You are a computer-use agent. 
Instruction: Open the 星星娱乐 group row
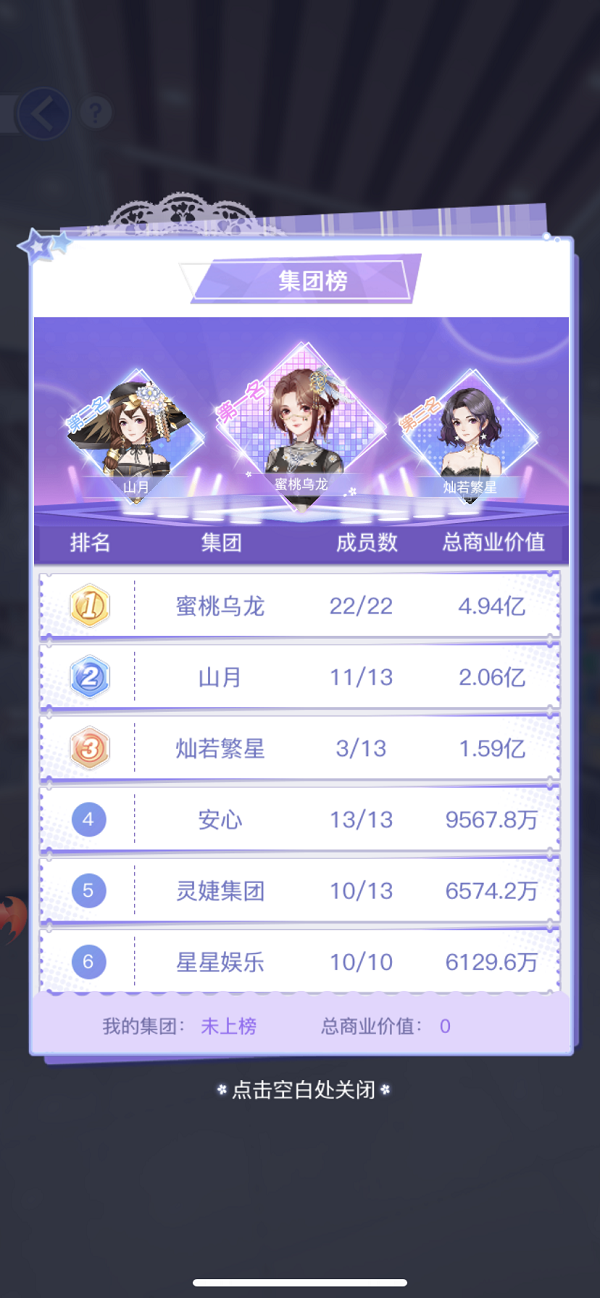(300, 962)
